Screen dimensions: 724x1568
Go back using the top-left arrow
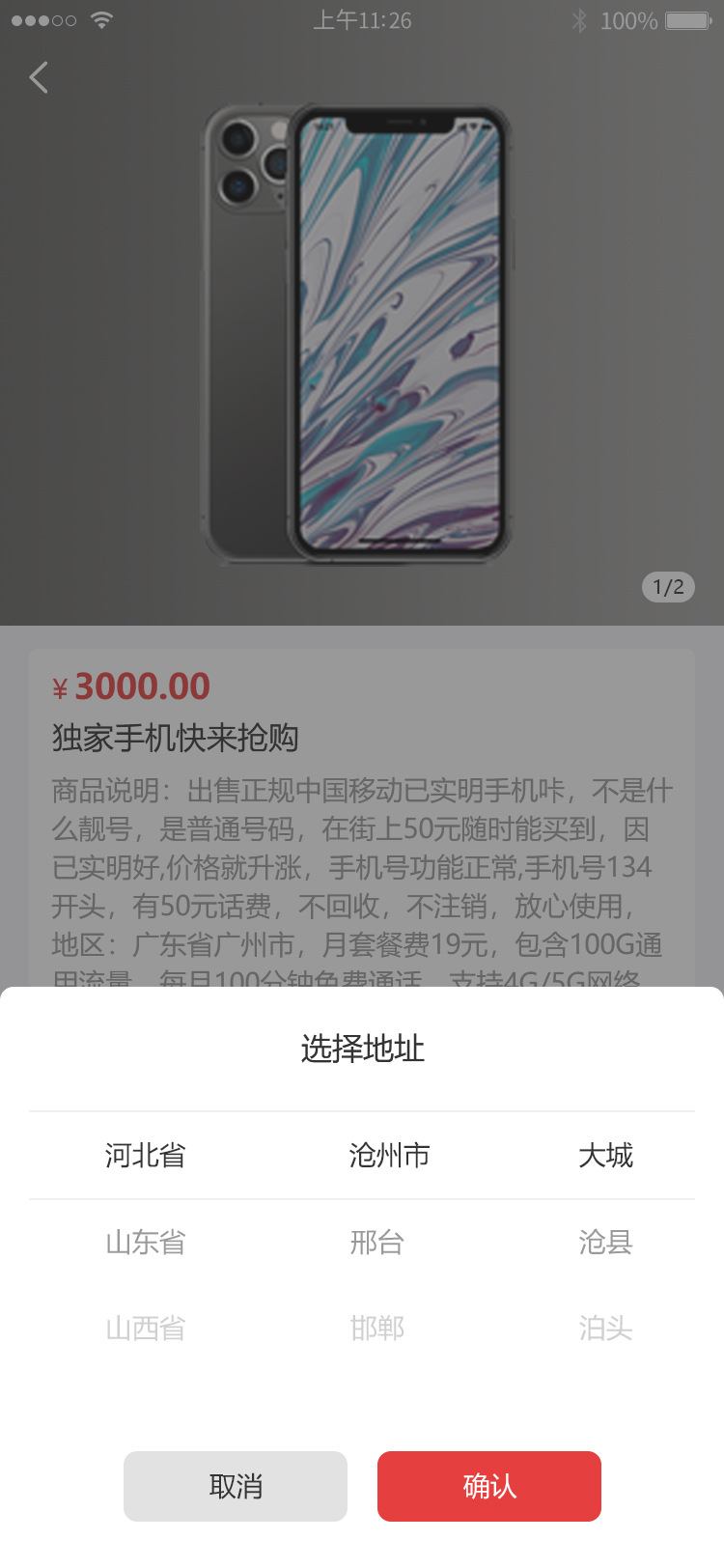click(x=39, y=77)
